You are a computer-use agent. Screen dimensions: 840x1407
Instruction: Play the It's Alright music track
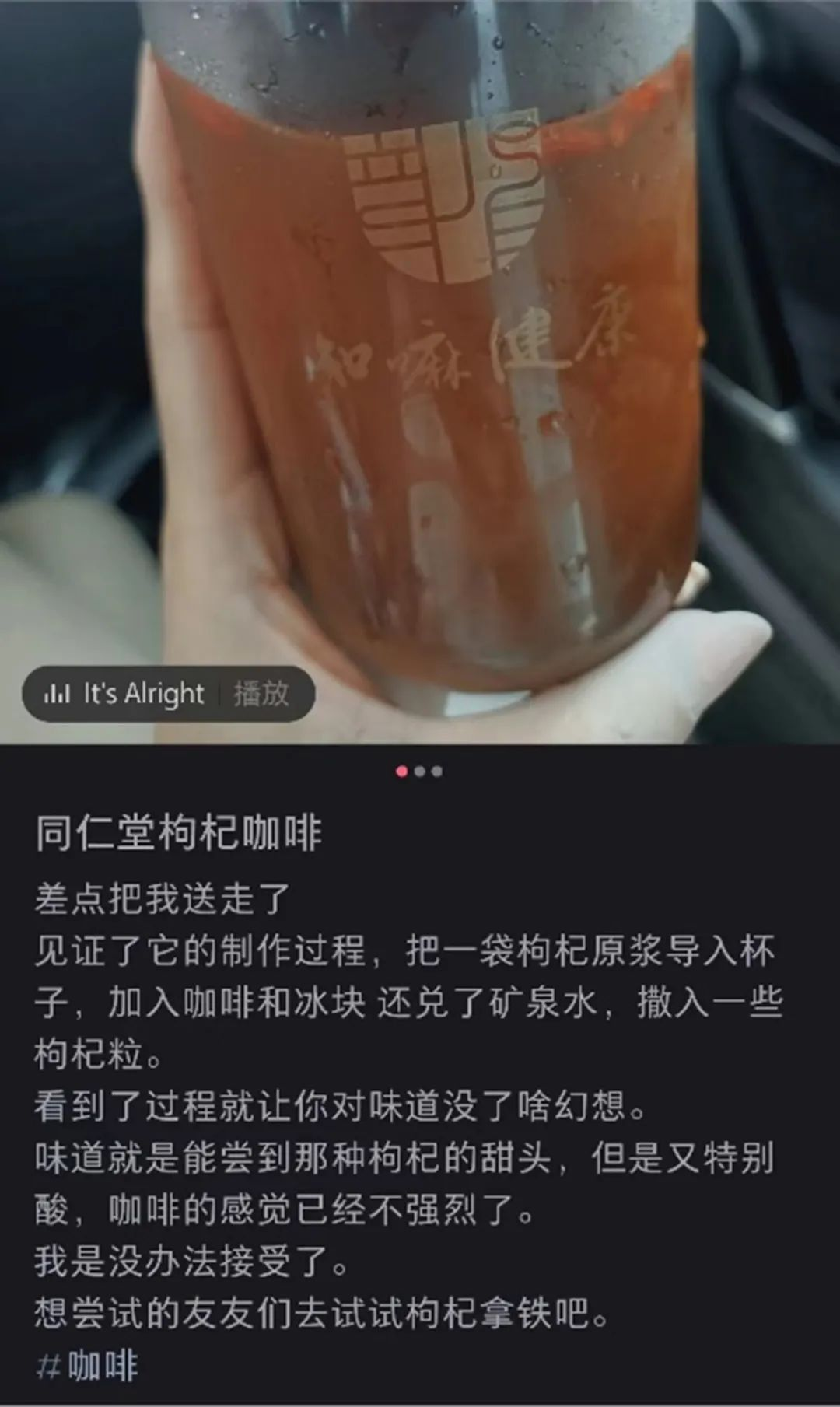[x=261, y=693]
